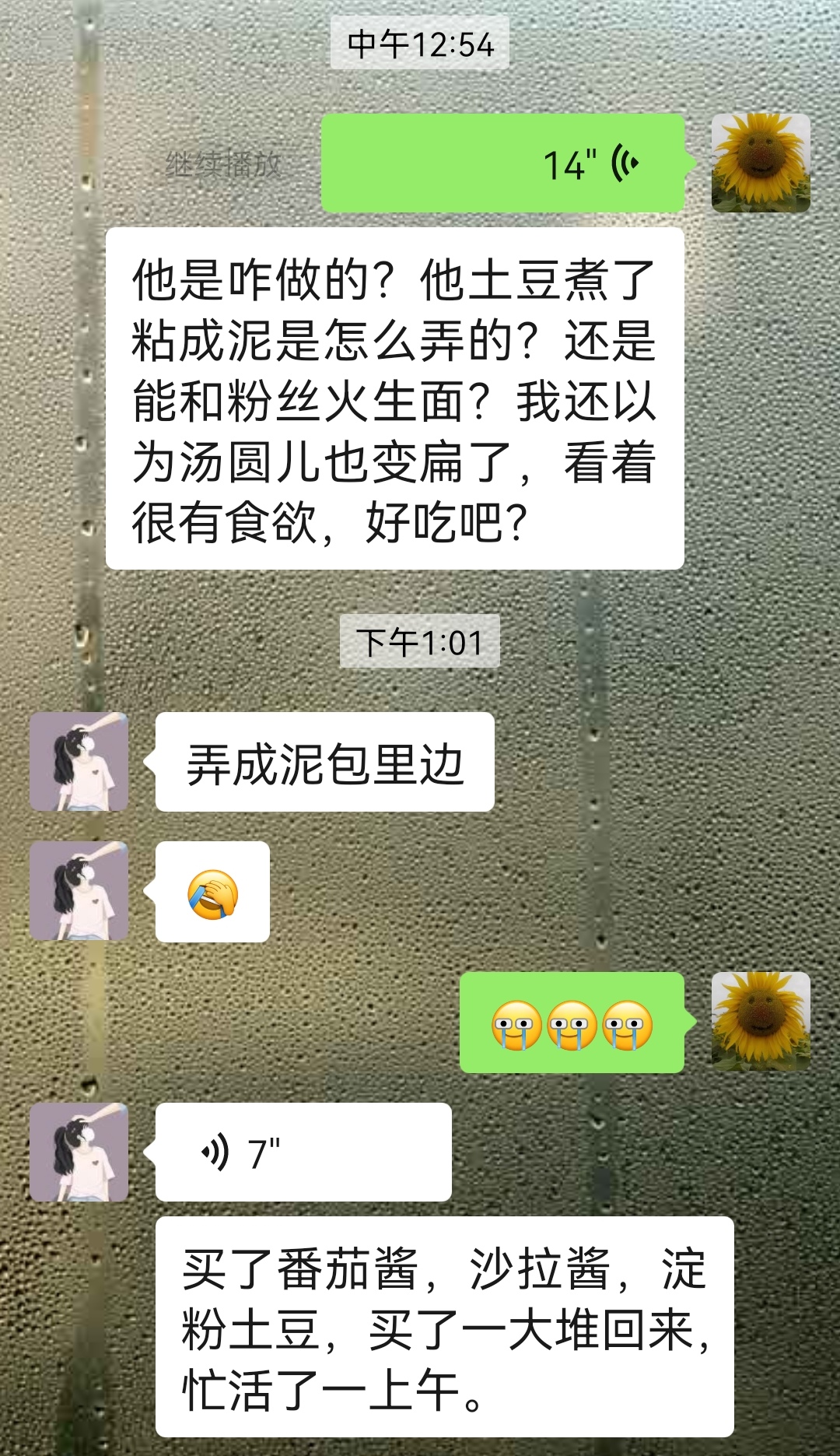Open the sender's sunflower avatar
840x1456 pixels.
760,163
